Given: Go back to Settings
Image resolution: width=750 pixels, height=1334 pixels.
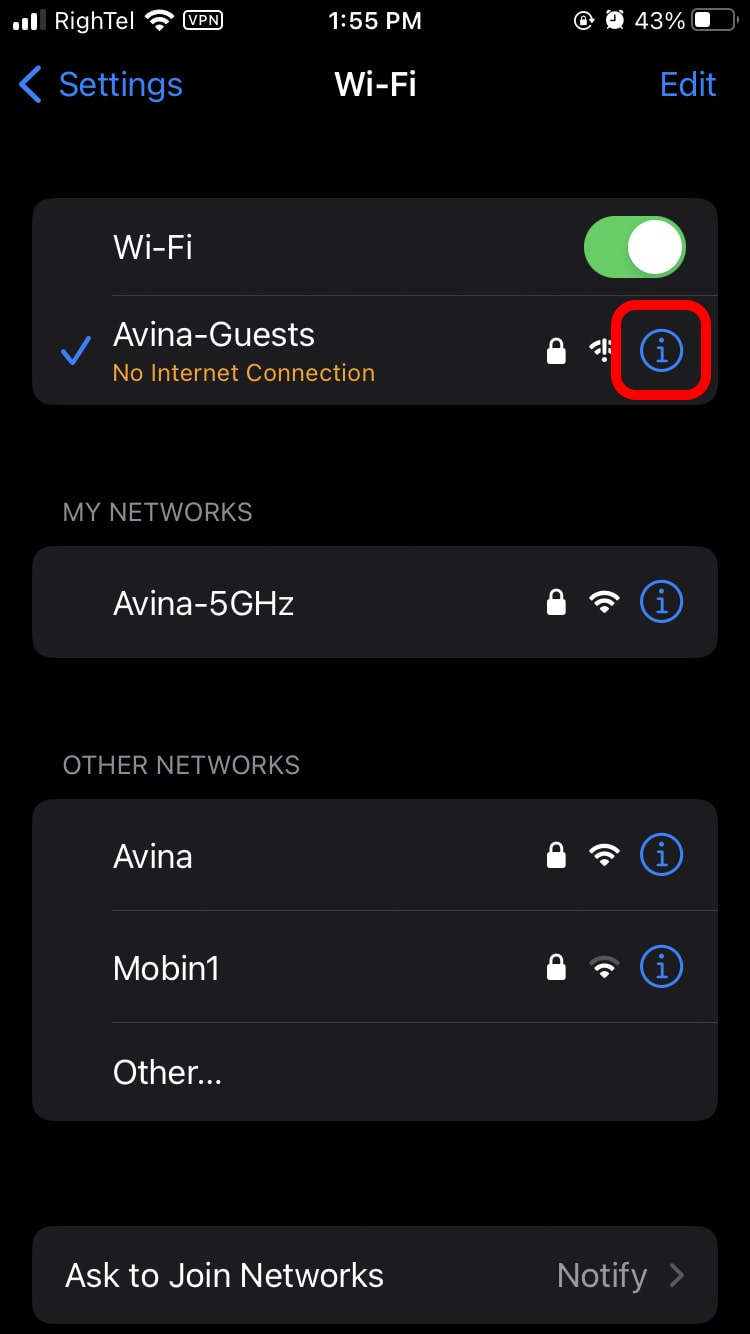Looking at the screenshot, I should pyautogui.click(x=100, y=85).
